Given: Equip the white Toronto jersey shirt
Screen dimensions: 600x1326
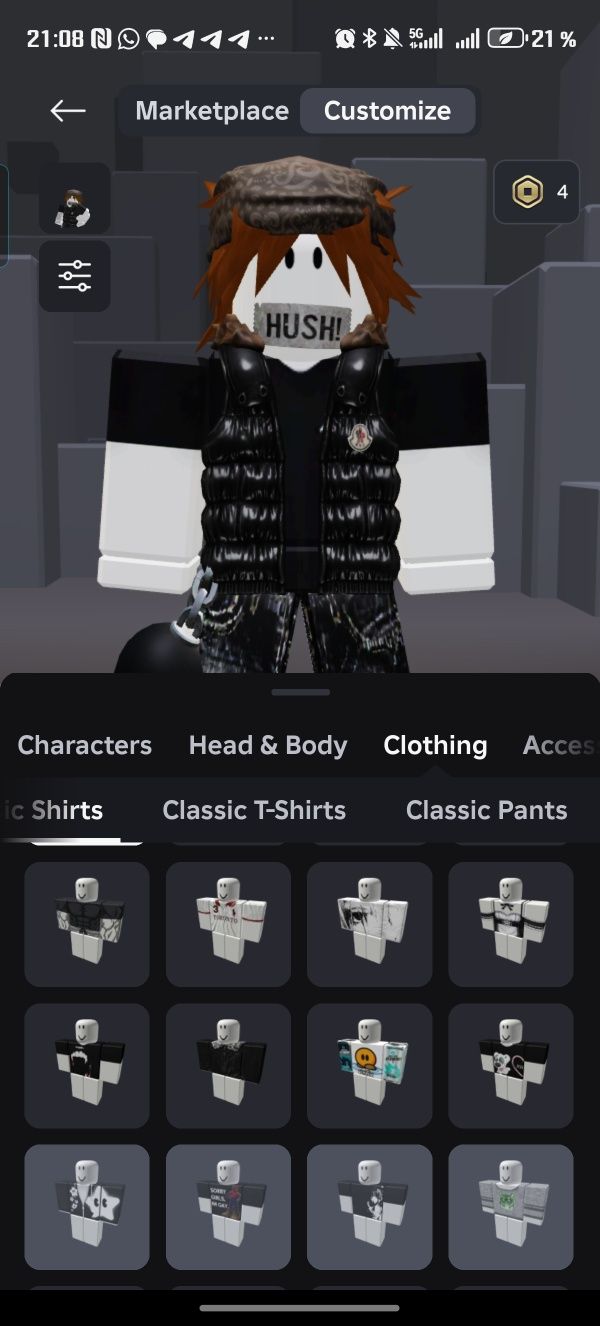Looking at the screenshot, I should (x=228, y=924).
